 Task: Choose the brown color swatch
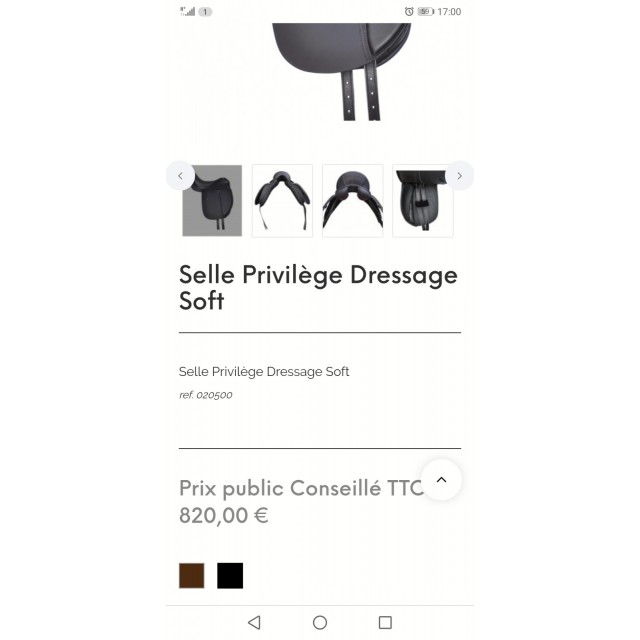pos(192,576)
